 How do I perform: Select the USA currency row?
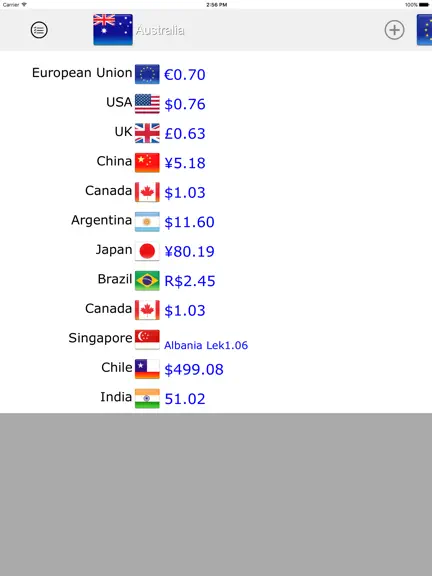[x=216, y=104]
